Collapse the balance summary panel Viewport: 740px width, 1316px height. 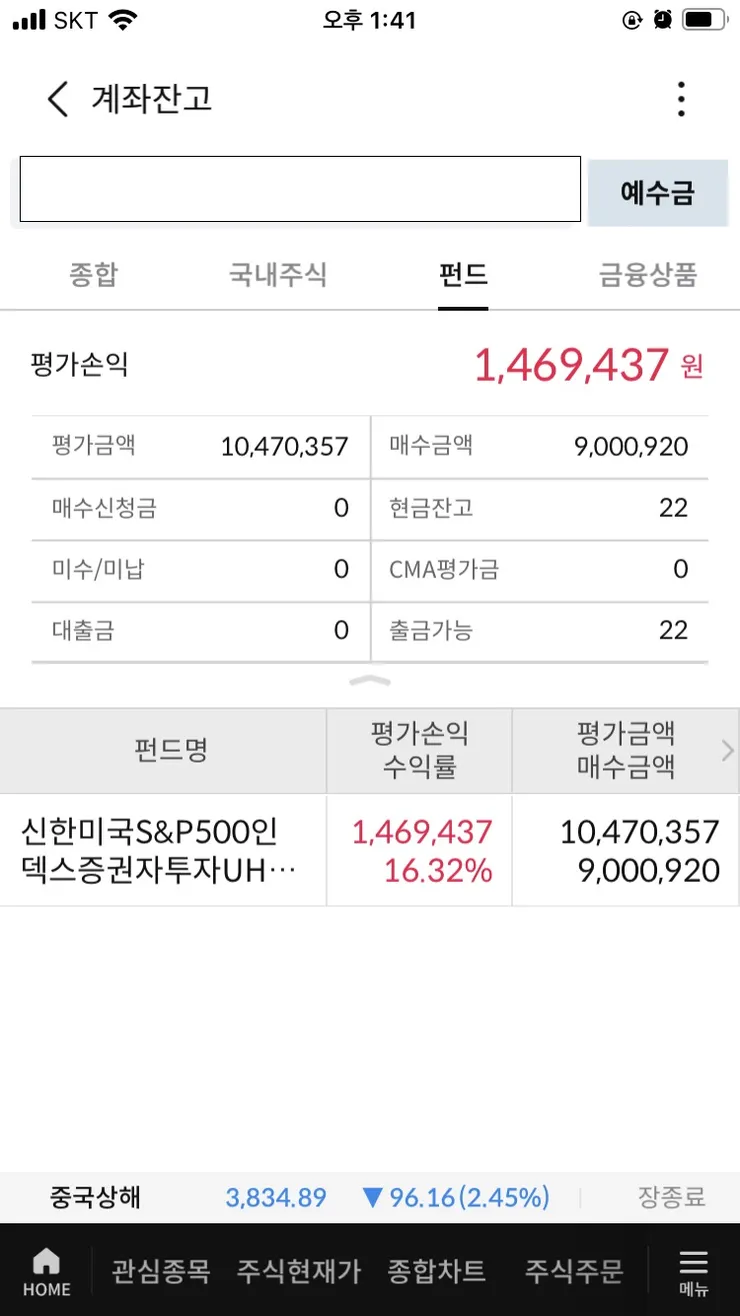(x=370, y=682)
